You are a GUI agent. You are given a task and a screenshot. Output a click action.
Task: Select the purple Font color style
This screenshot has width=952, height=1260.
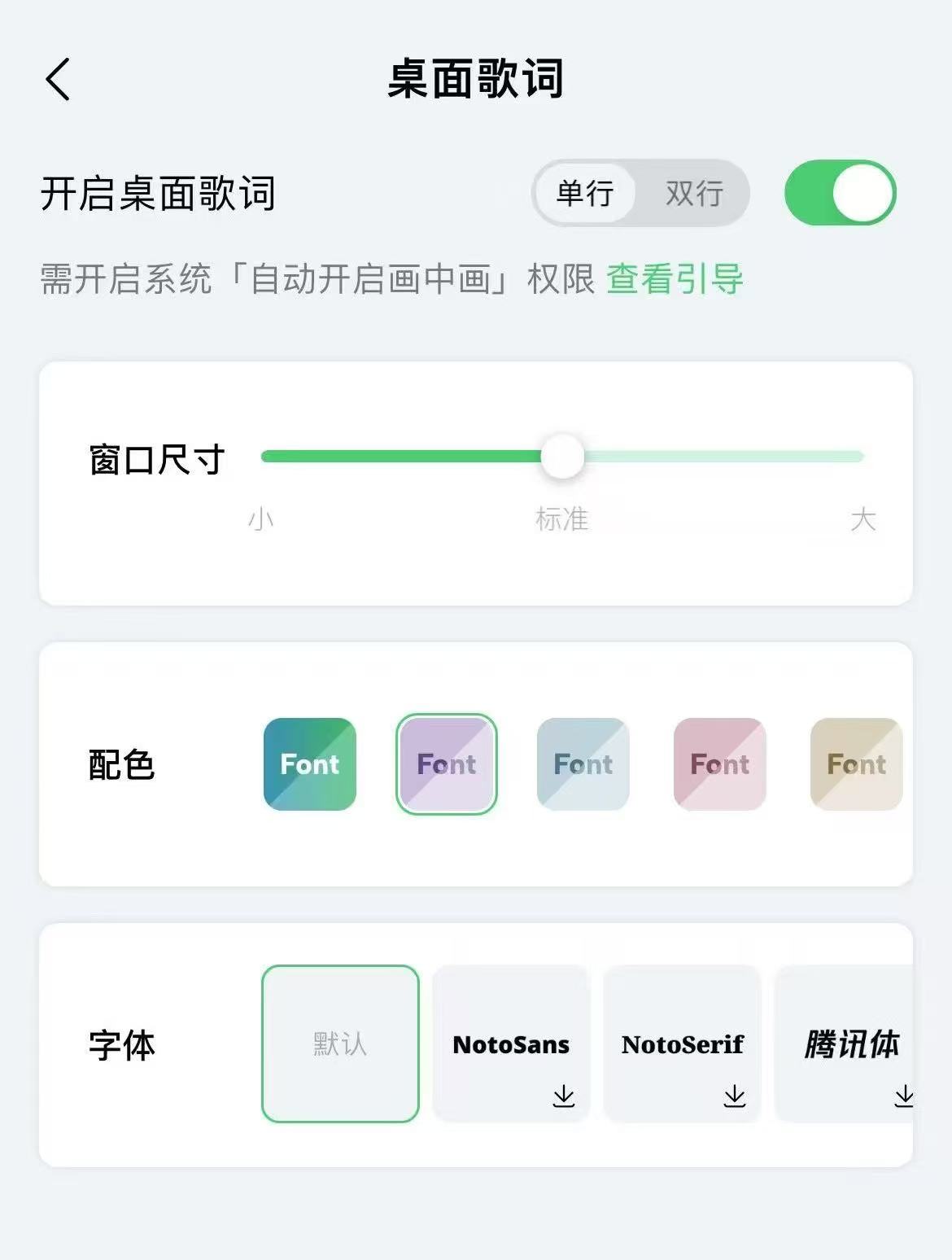[446, 763]
